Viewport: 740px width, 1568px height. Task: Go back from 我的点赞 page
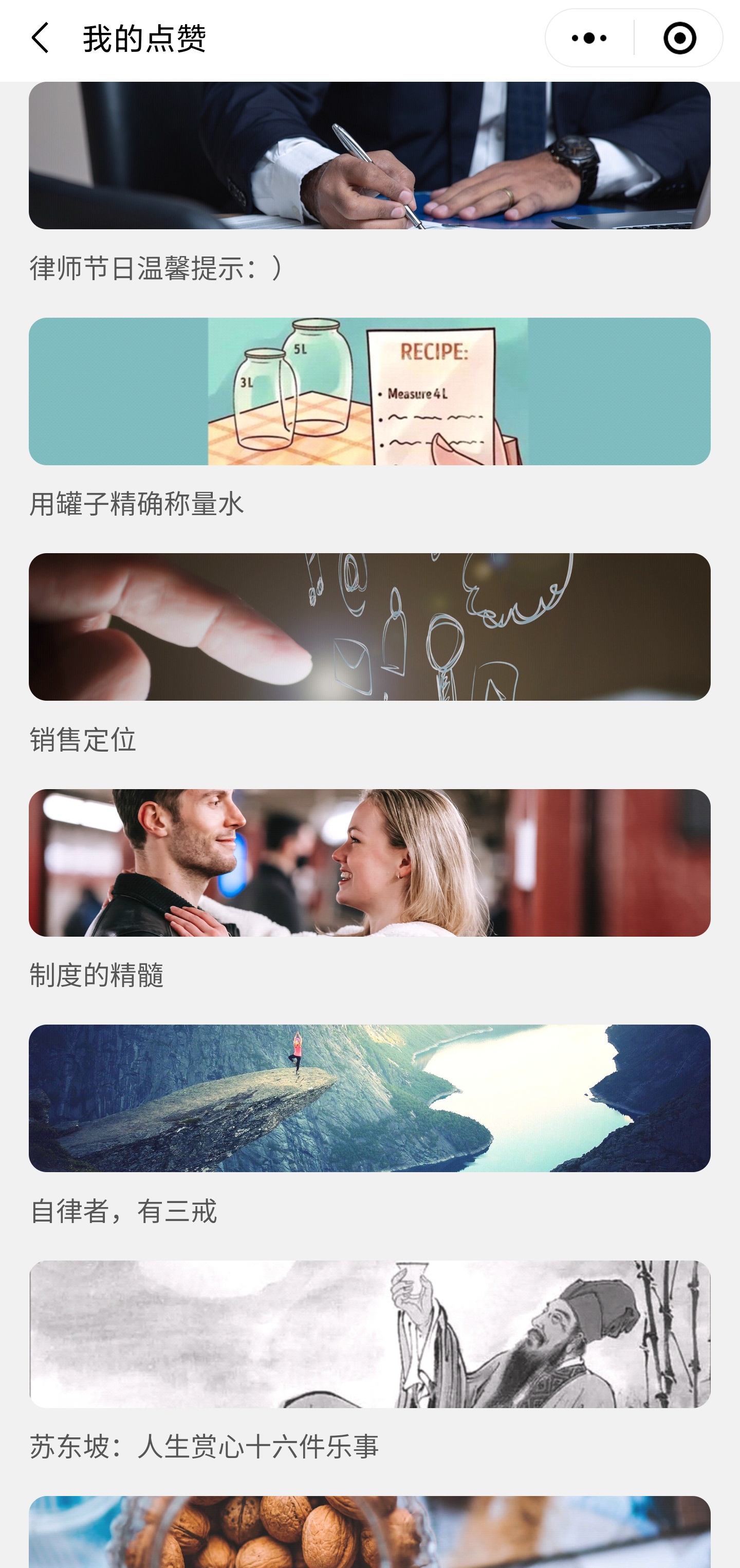tap(40, 39)
